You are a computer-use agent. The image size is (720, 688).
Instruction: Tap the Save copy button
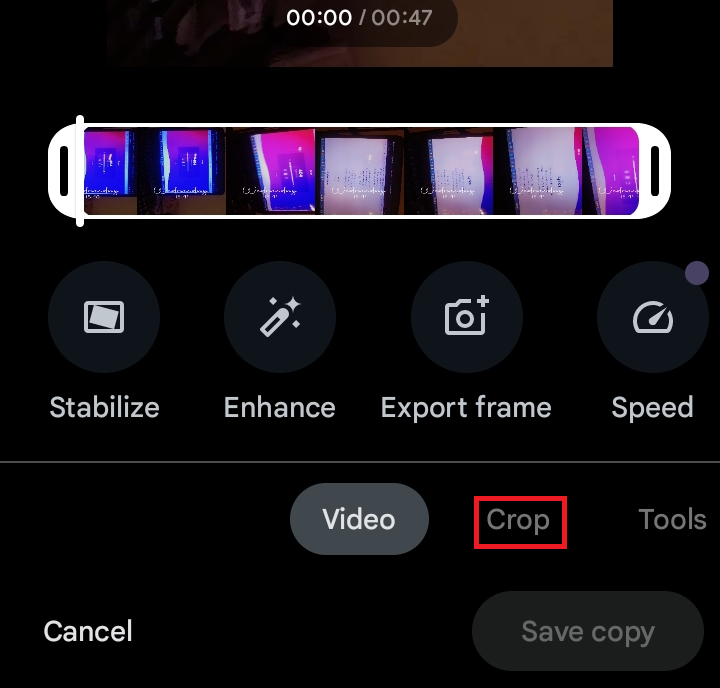click(588, 632)
